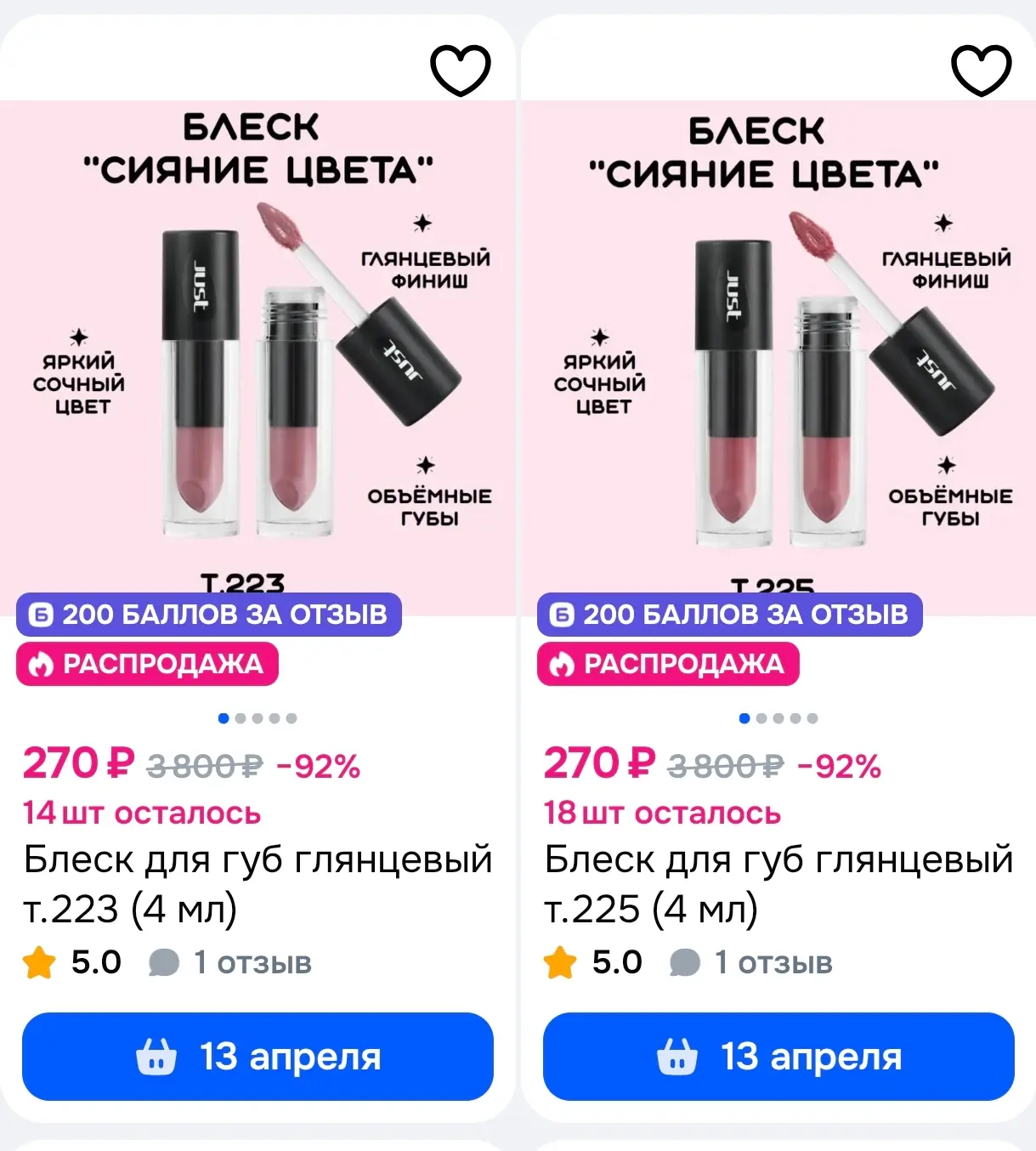Add т.225 gloss to cart, delivery 13 апреля
The width and height of the screenshot is (1036, 1151).
[778, 1056]
